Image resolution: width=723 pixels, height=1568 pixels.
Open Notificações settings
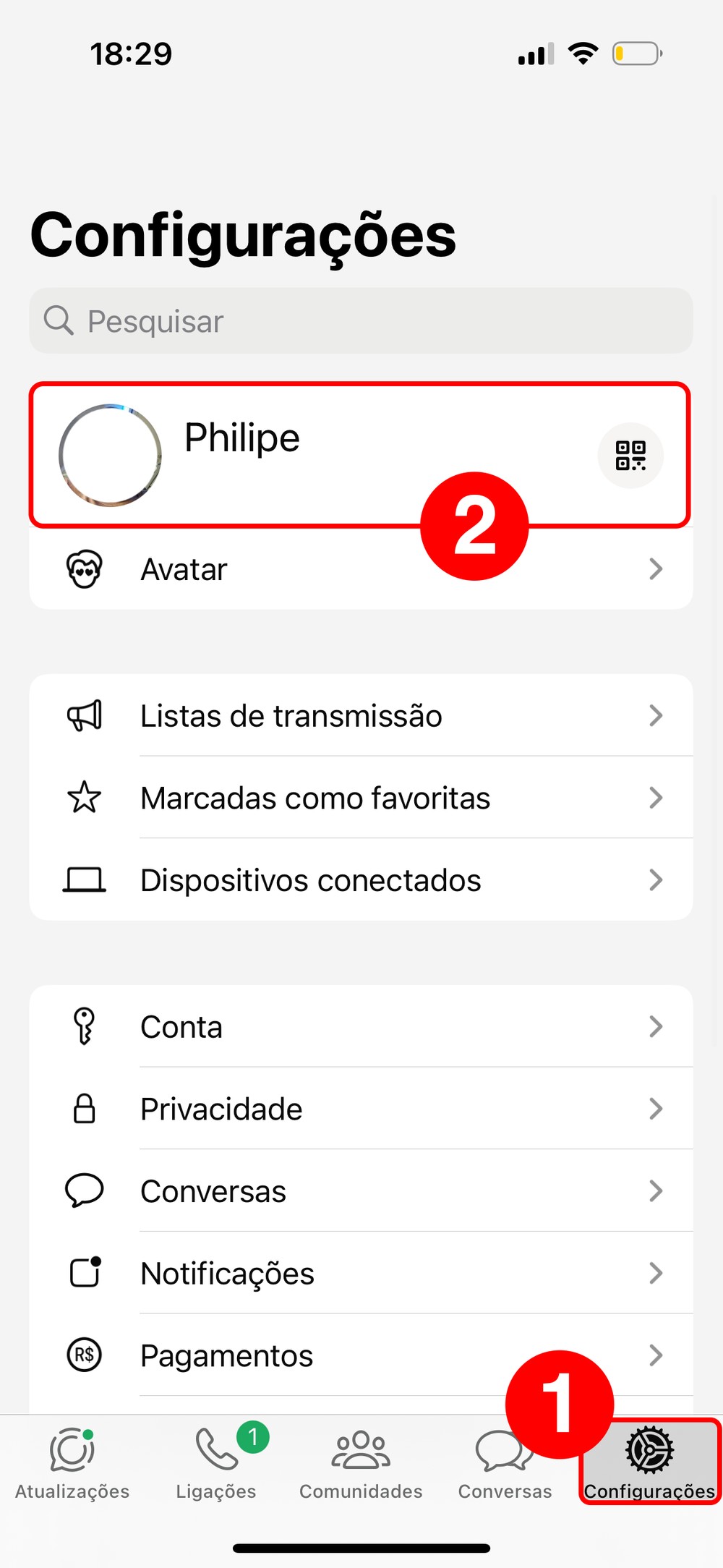click(360, 1274)
